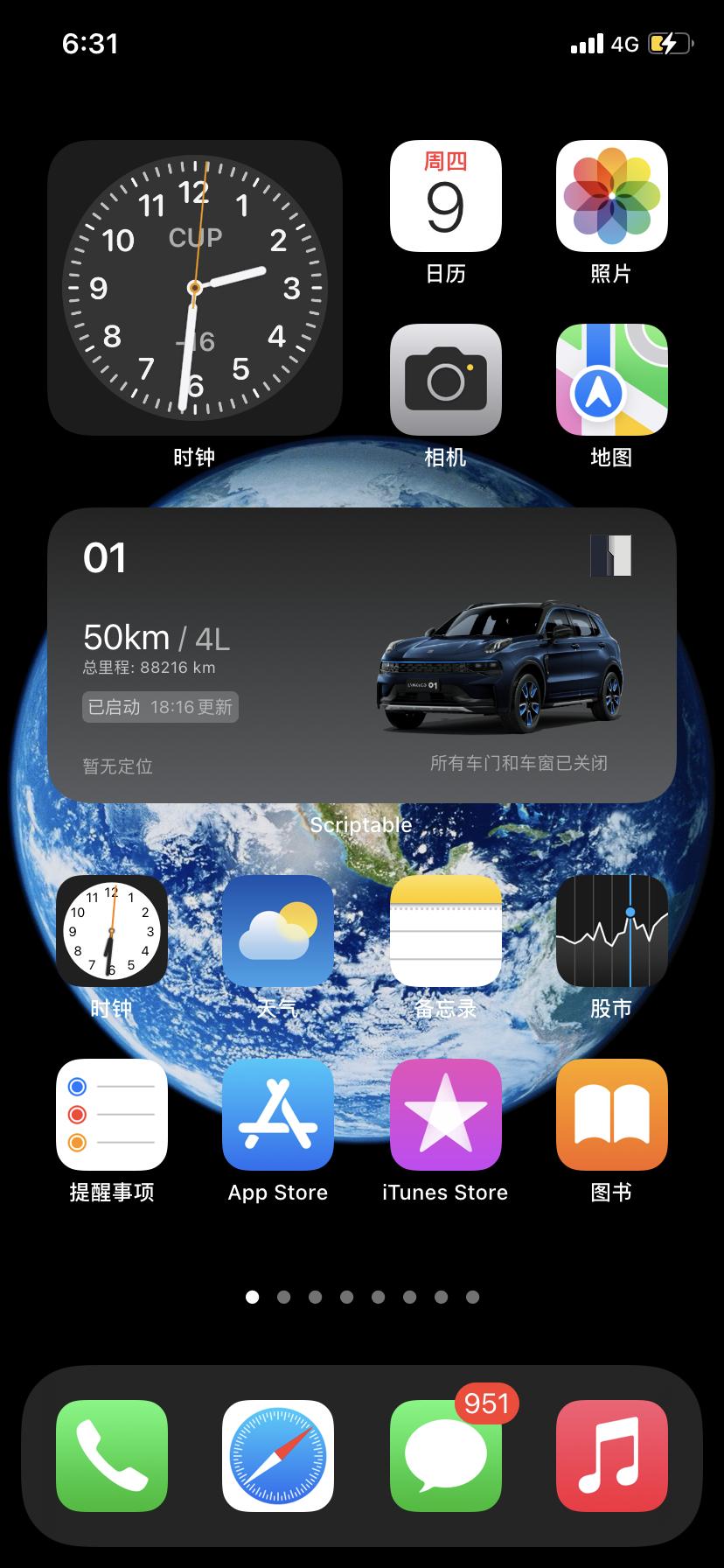The width and height of the screenshot is (724, 1568).
Task: Open Messages with 951 unread
Action: tap(445, 1456)
